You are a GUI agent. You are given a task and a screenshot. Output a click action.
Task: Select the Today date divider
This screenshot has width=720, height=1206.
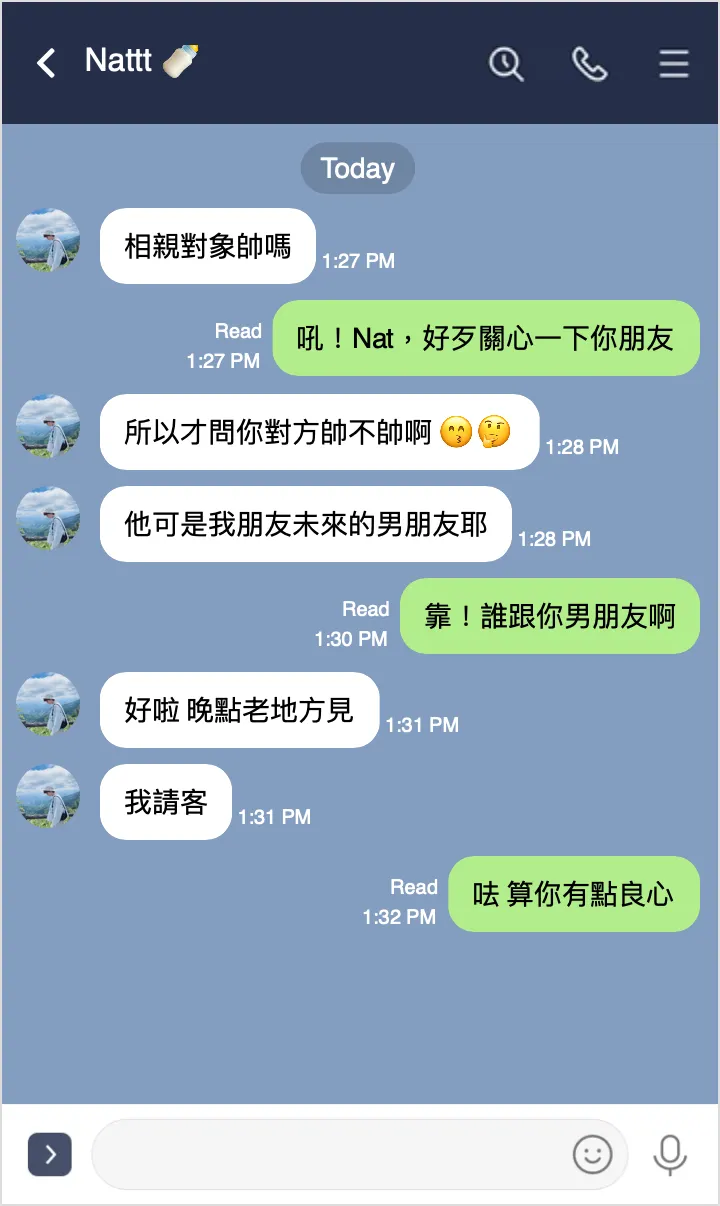(357, 168)
